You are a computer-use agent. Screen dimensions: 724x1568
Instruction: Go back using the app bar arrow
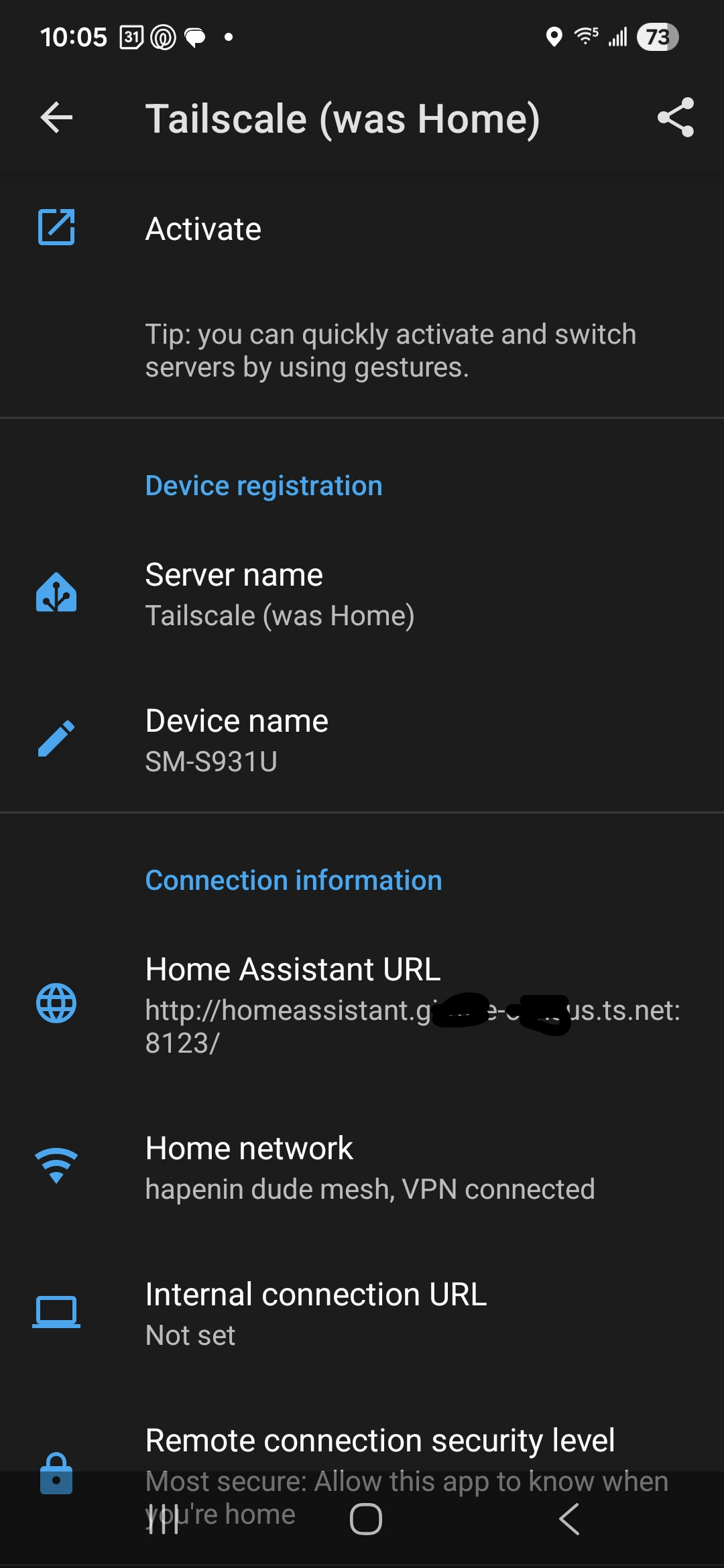pyautogui.click(x=56, y=118)
